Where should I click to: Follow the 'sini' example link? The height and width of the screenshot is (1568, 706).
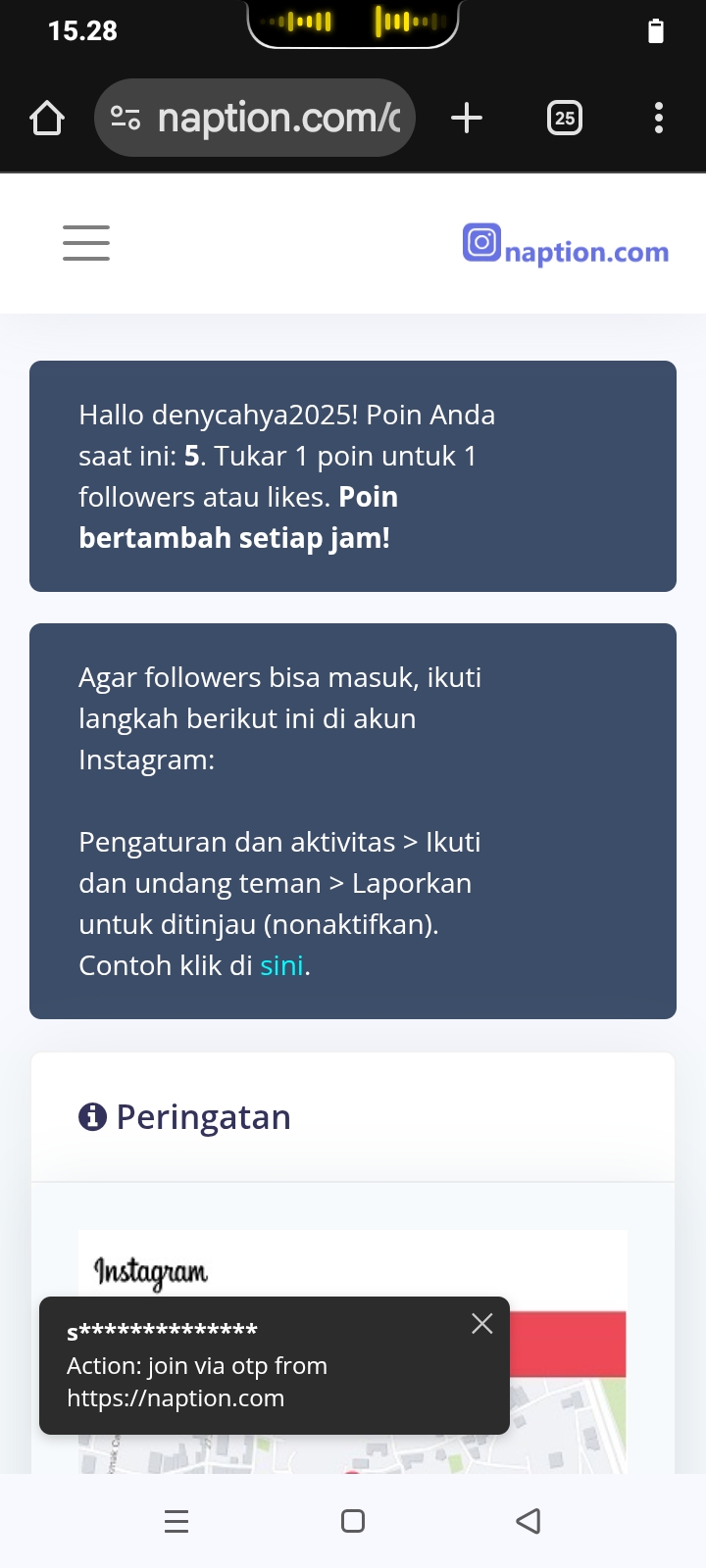(x=281, y=966)
